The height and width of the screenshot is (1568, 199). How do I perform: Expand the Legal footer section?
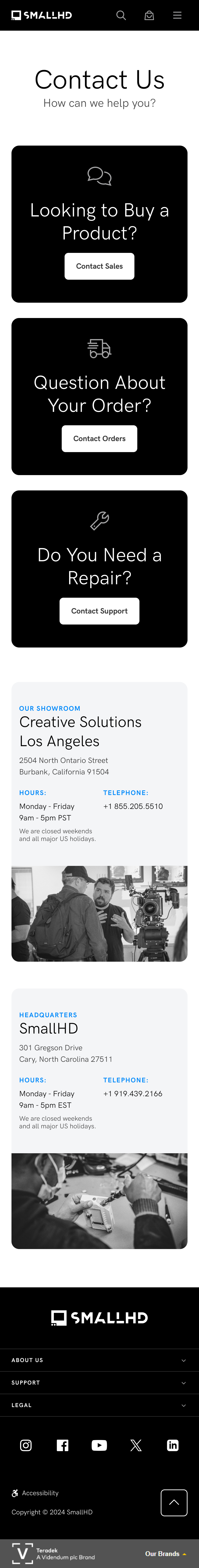(x=99, y=1405)
